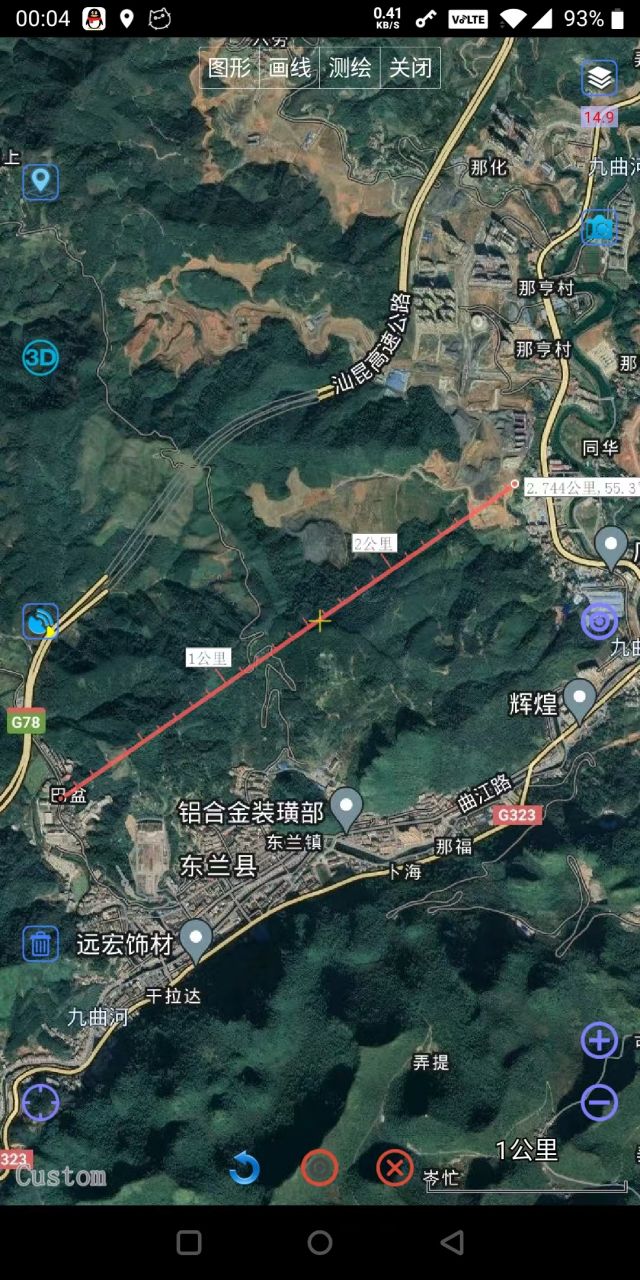Undo the last measurement point
Viewport: 640px width, 1280px height.
coord(244,1168)
